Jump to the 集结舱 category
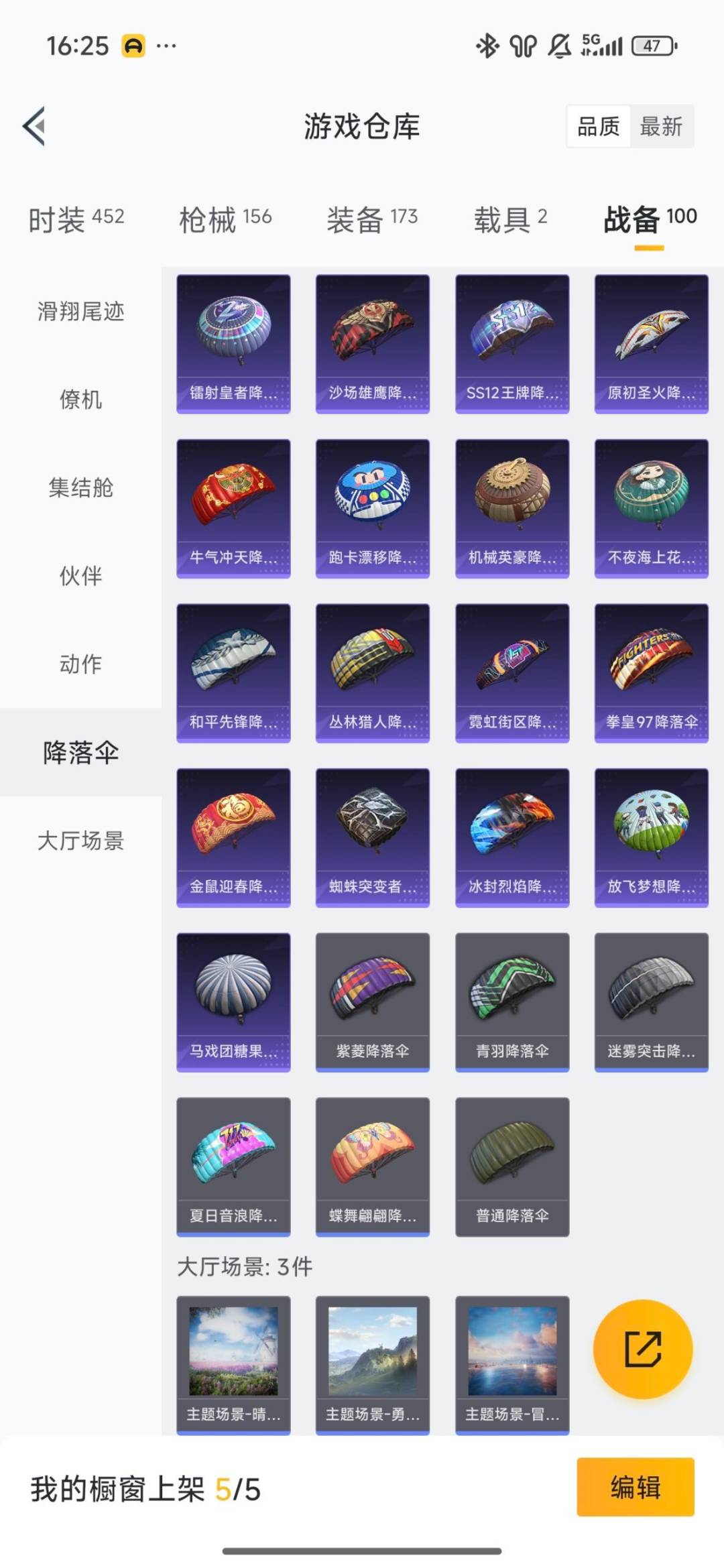Image resolution: width=724 pixels, height=1568 pixels. tap(80, 487)
